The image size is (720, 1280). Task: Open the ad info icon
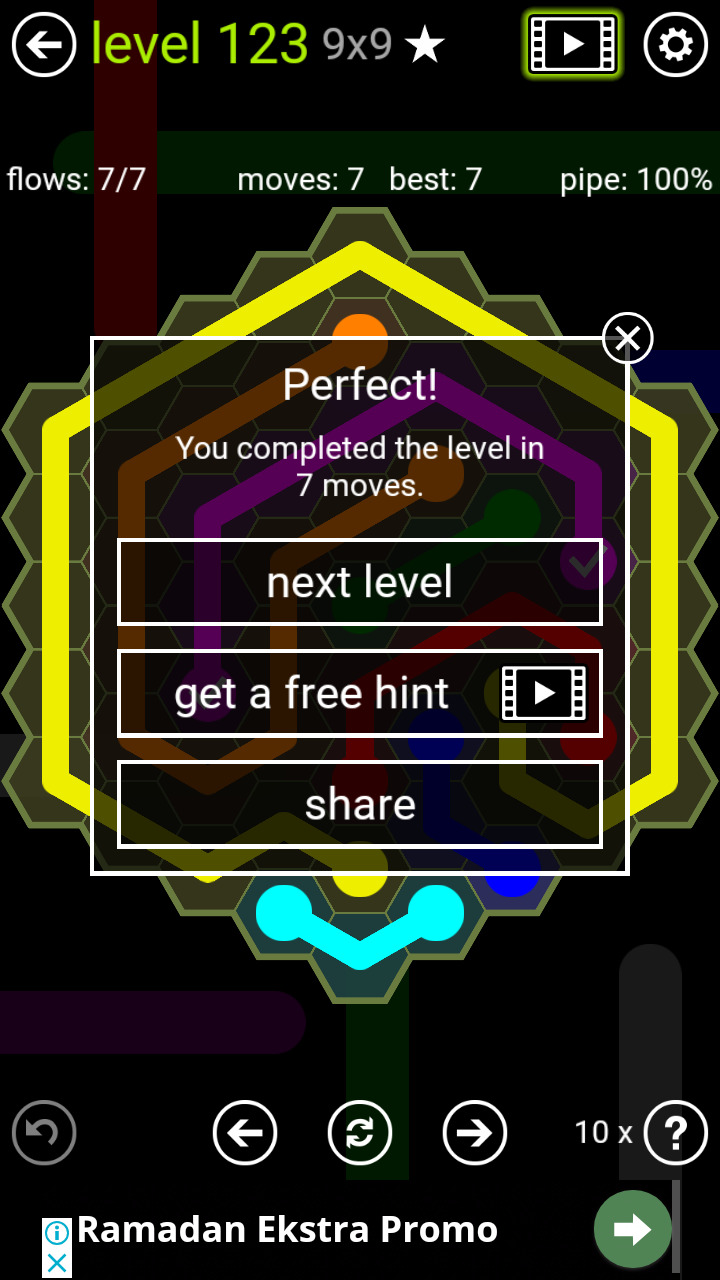(x=57, y=1233)
